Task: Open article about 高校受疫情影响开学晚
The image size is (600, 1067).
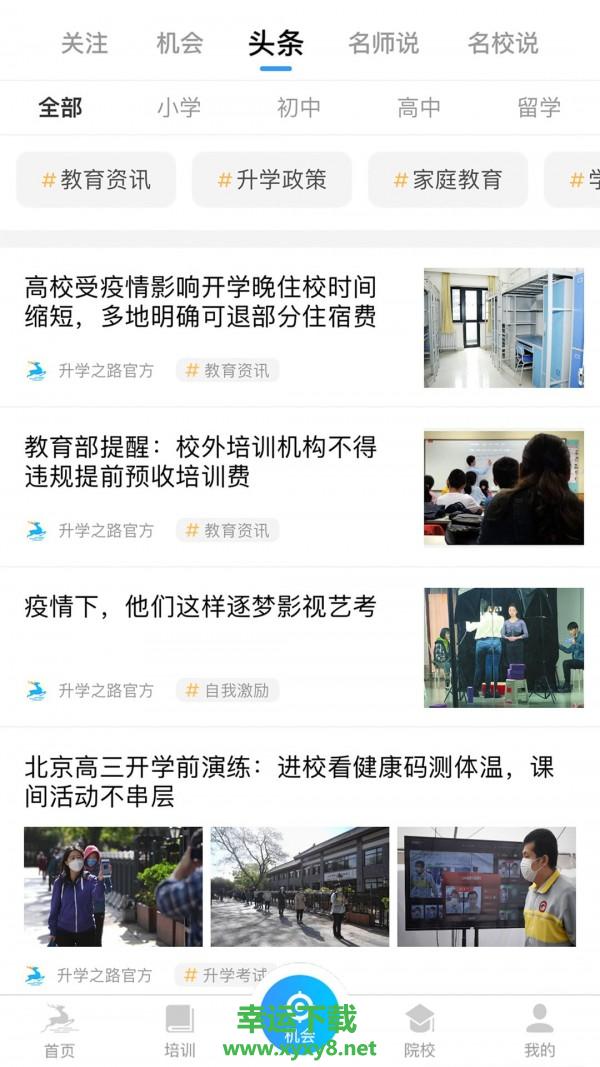Action: [201, 303]
